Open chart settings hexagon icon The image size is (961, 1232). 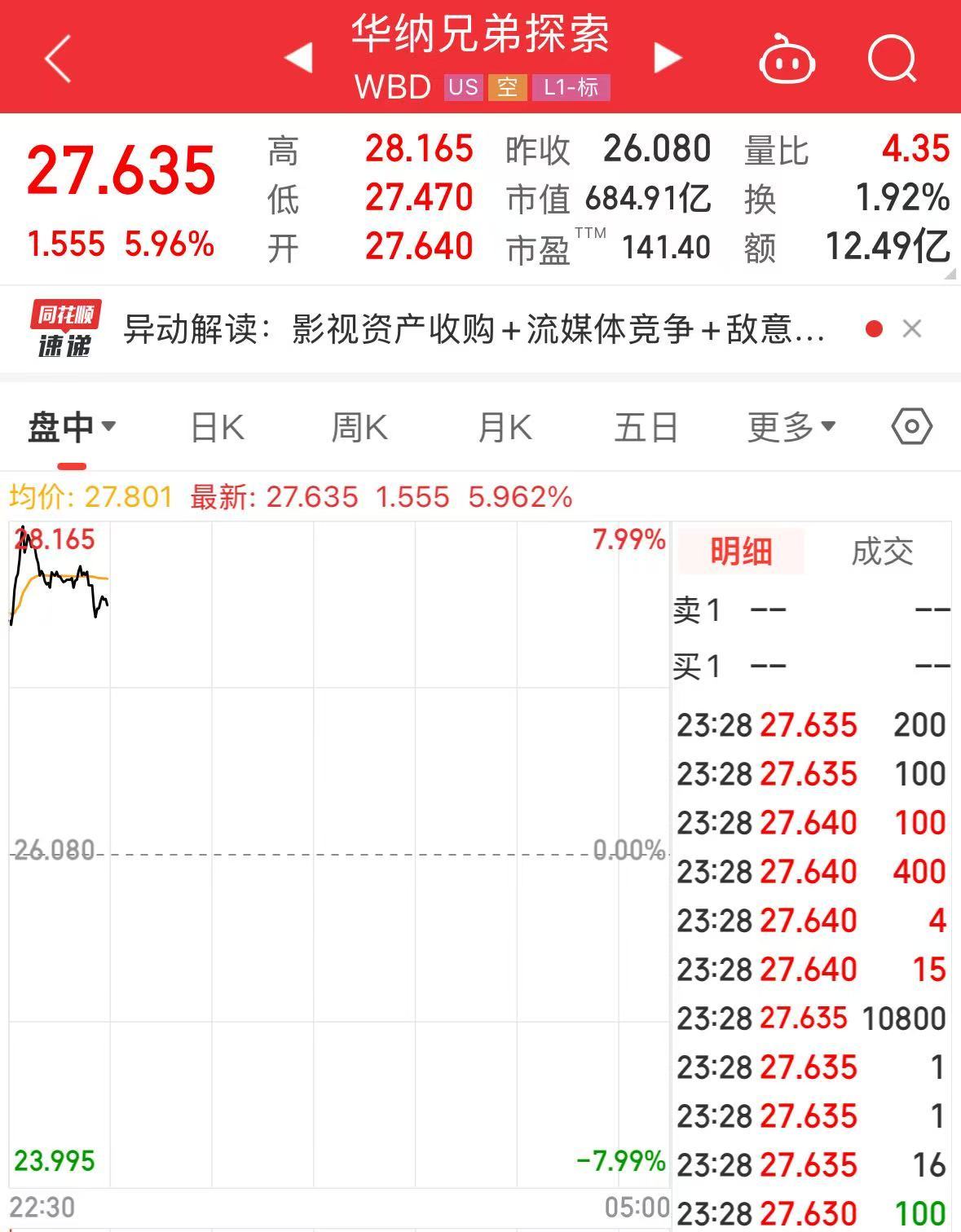911,426
